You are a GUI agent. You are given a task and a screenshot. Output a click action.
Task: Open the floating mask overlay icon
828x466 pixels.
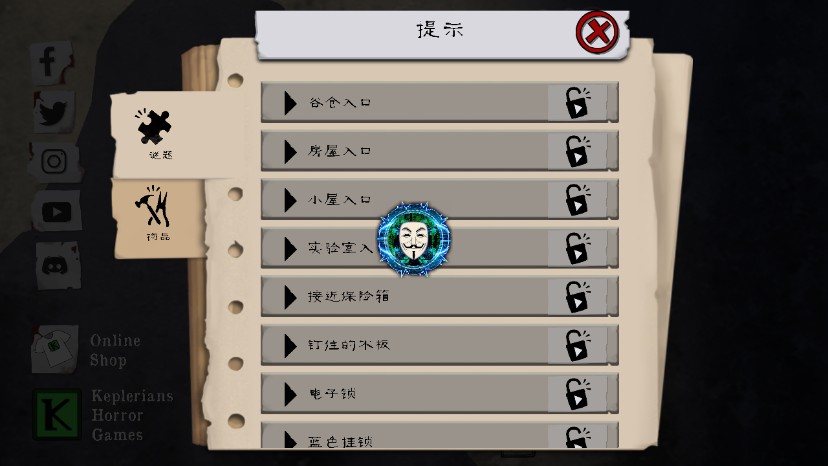(415, 240)
